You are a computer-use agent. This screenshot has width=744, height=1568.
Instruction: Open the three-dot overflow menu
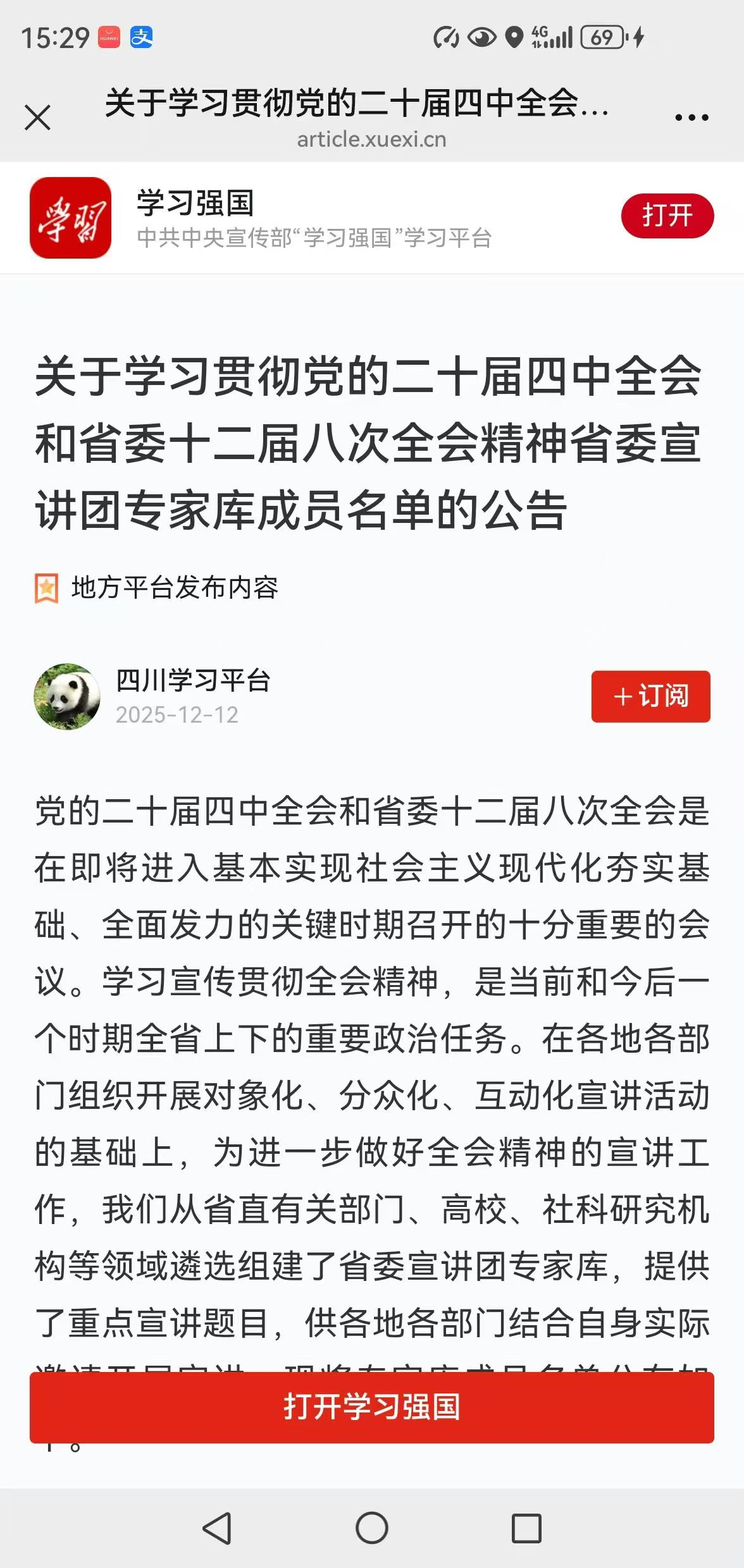[x=691, y=118]
